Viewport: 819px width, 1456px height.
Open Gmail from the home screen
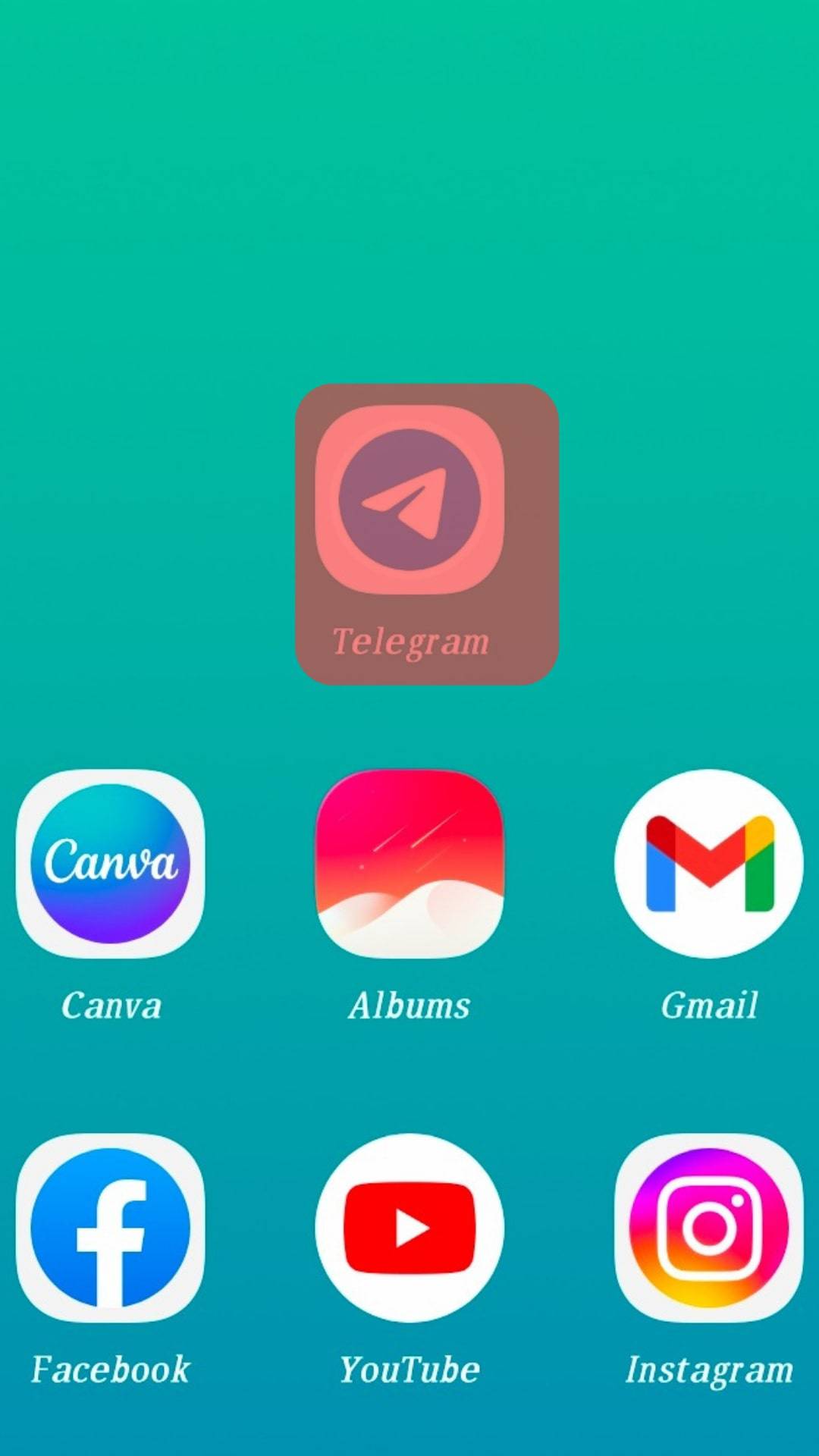(x=708, y=864)
